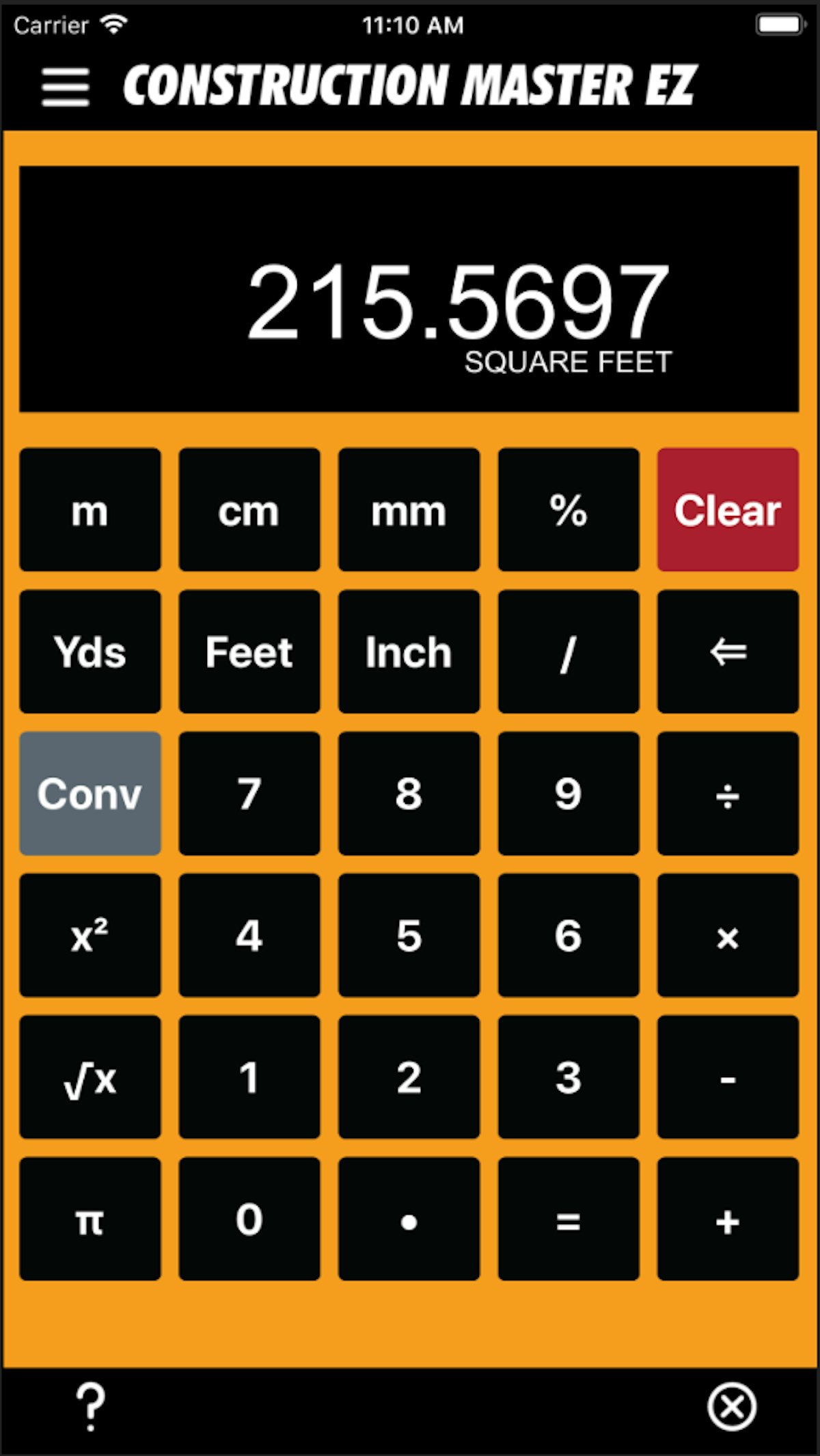Select the mm unit key

(409, 510)
